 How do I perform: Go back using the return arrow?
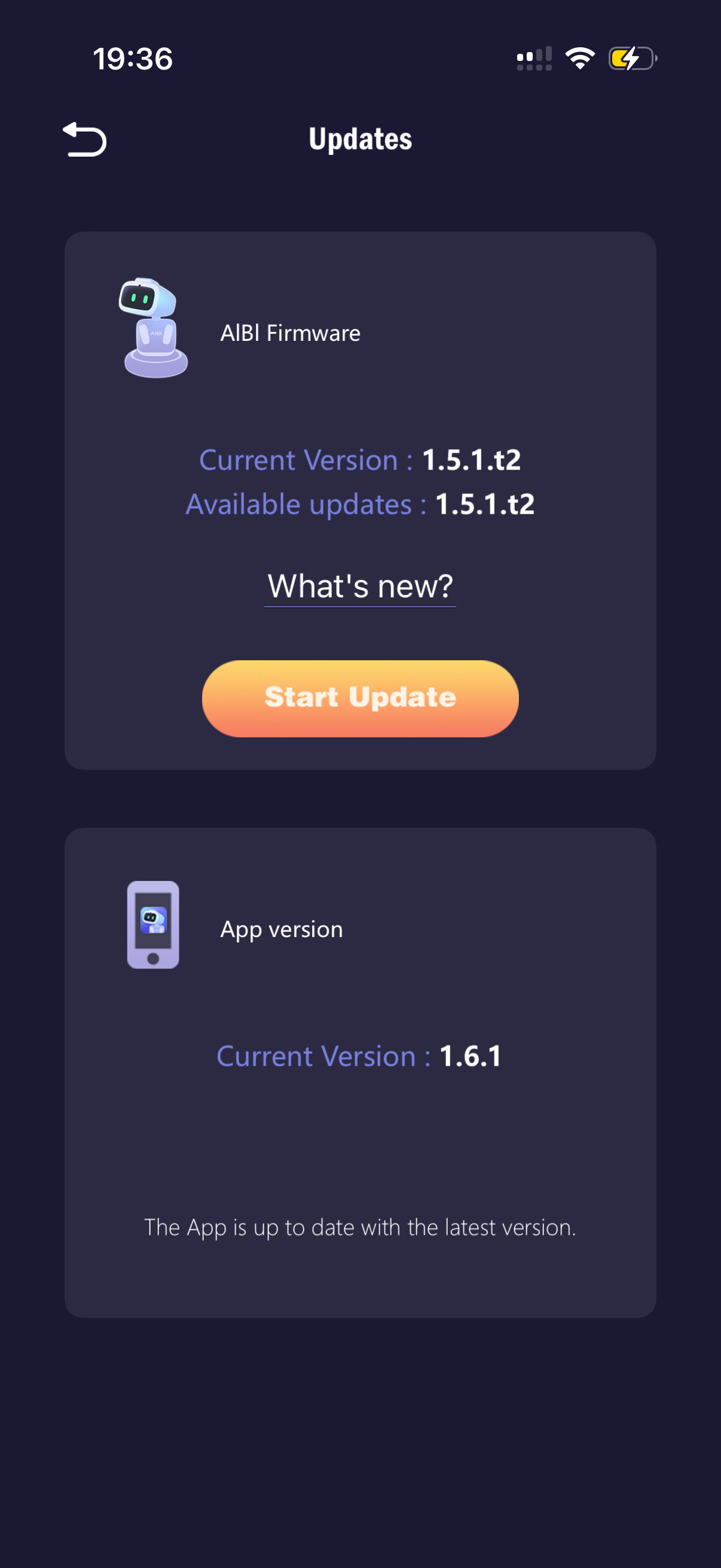84,139
